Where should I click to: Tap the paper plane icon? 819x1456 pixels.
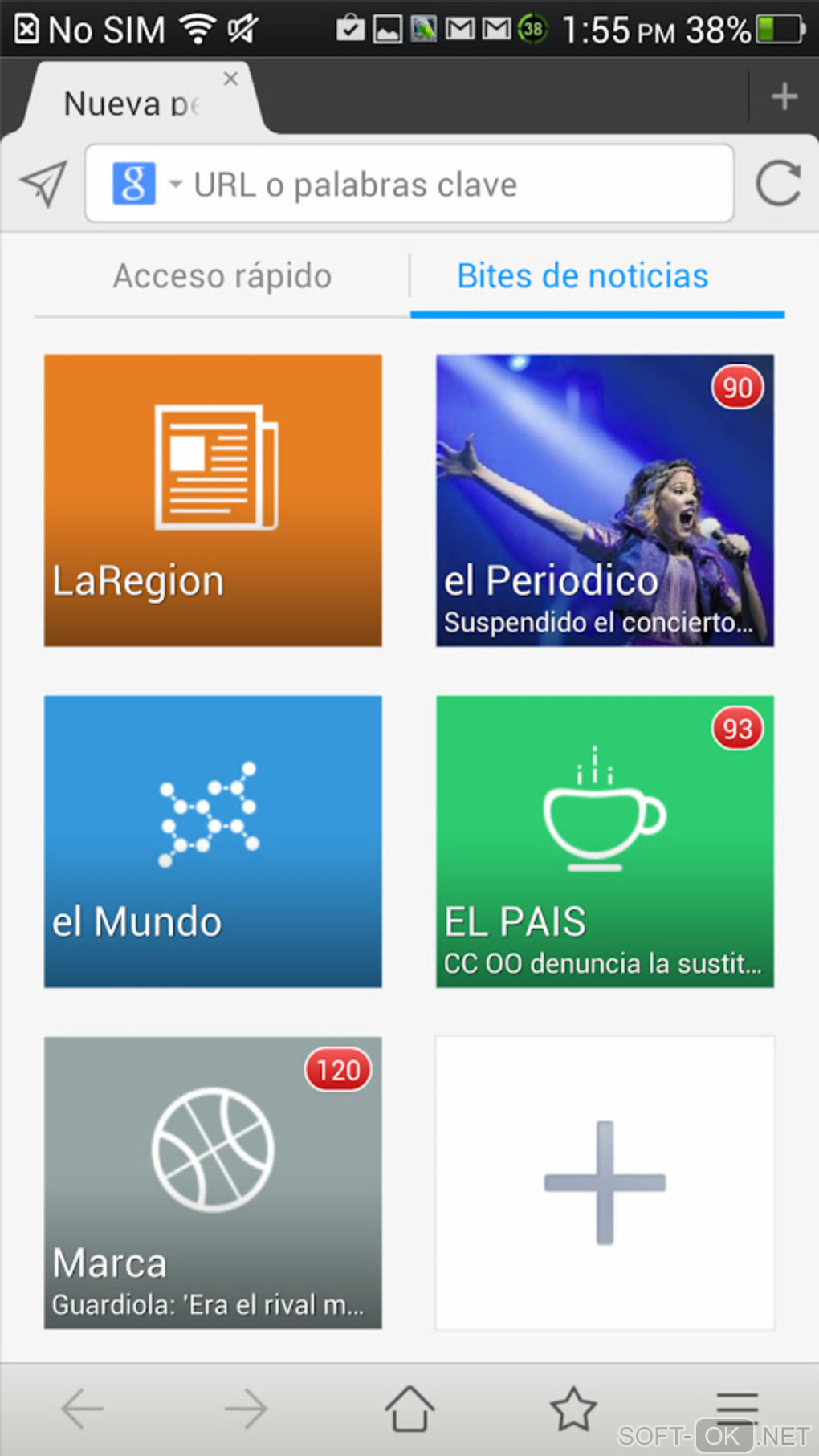[43, 184]
